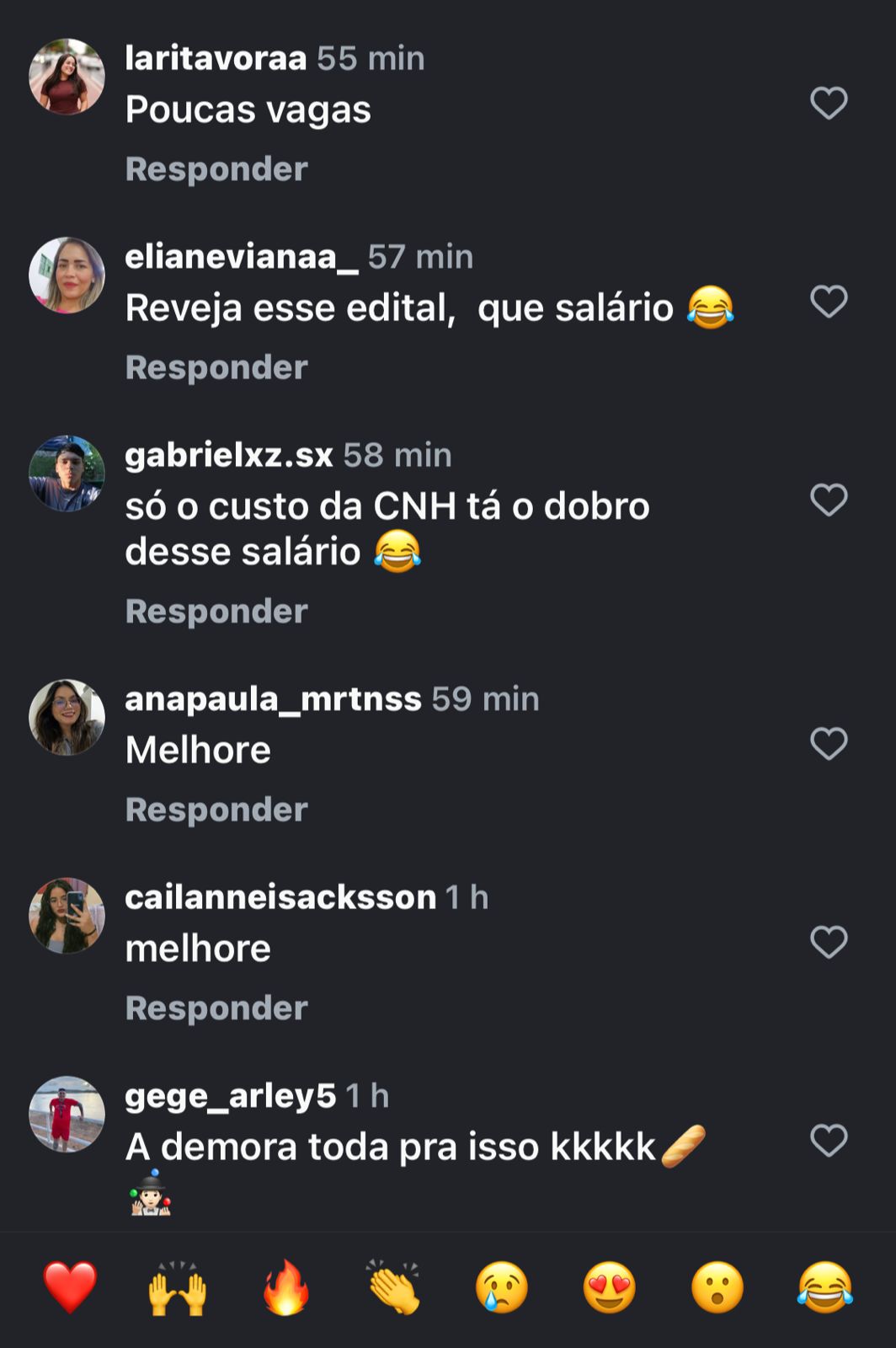
Task: Insert the raised hands emoji
Action: [178, 1287]
